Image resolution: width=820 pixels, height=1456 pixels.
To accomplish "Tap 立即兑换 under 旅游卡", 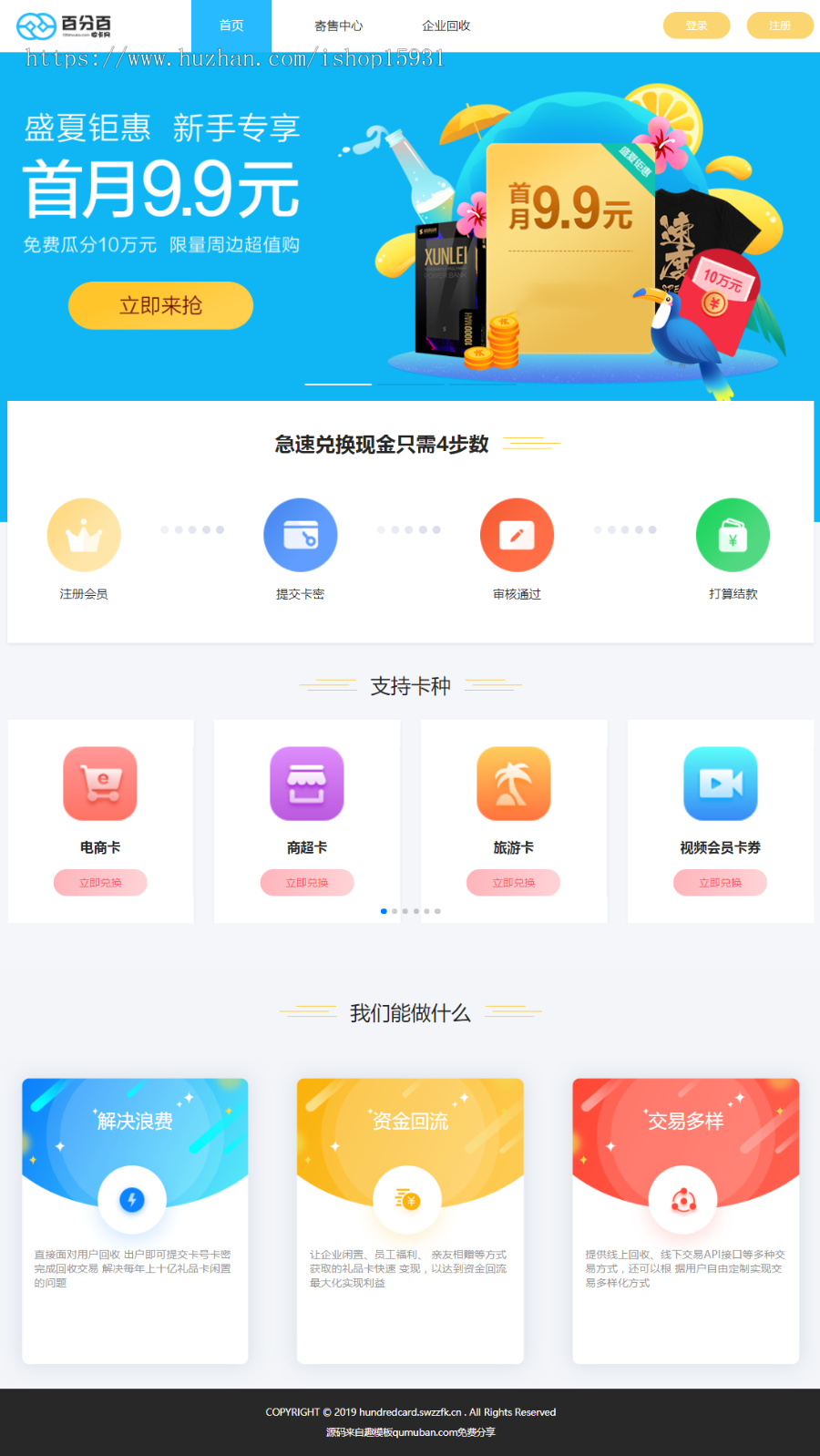I will [513, 882].
